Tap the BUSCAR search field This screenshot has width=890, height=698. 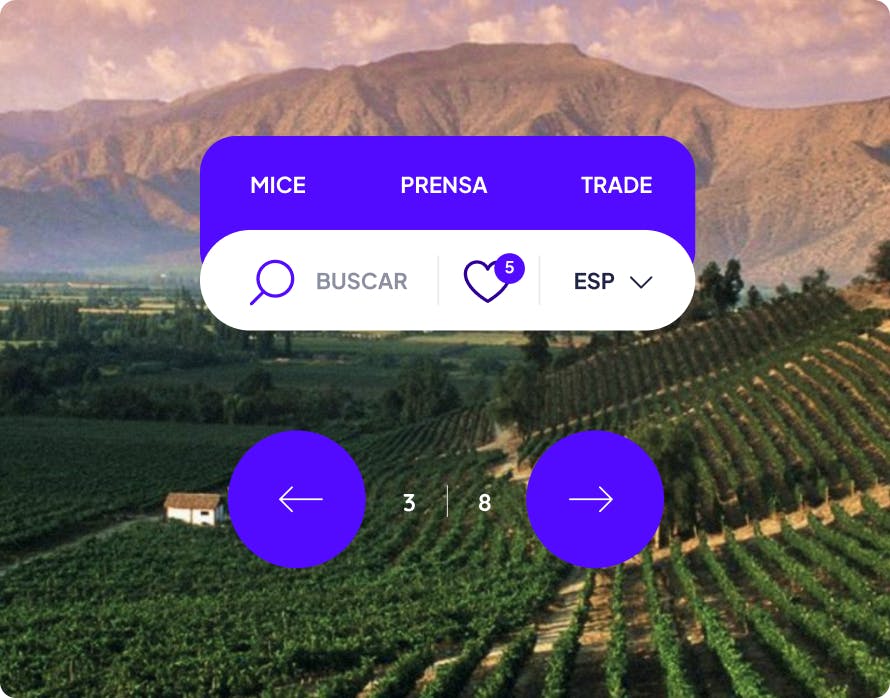pos(360,281)
